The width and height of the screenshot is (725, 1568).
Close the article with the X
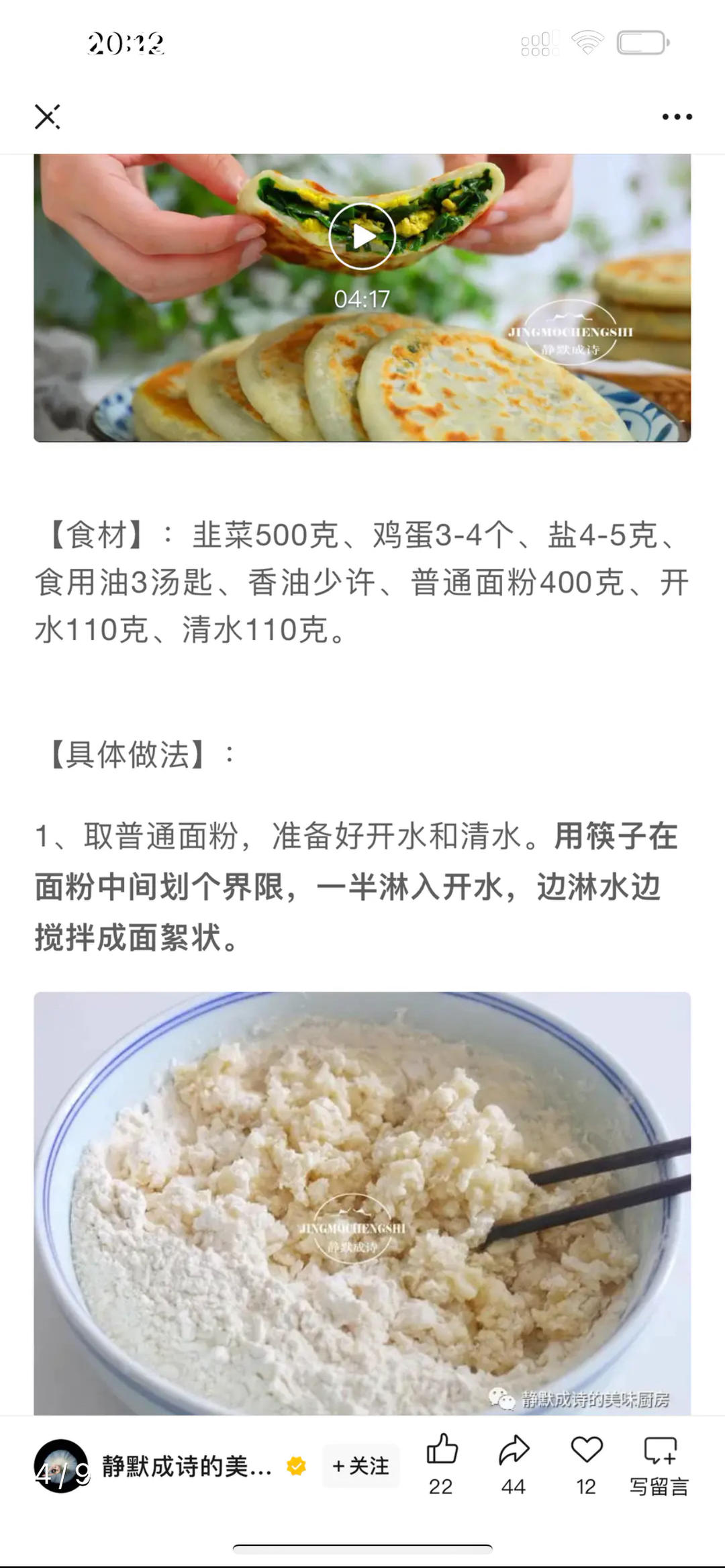[47, 116]
